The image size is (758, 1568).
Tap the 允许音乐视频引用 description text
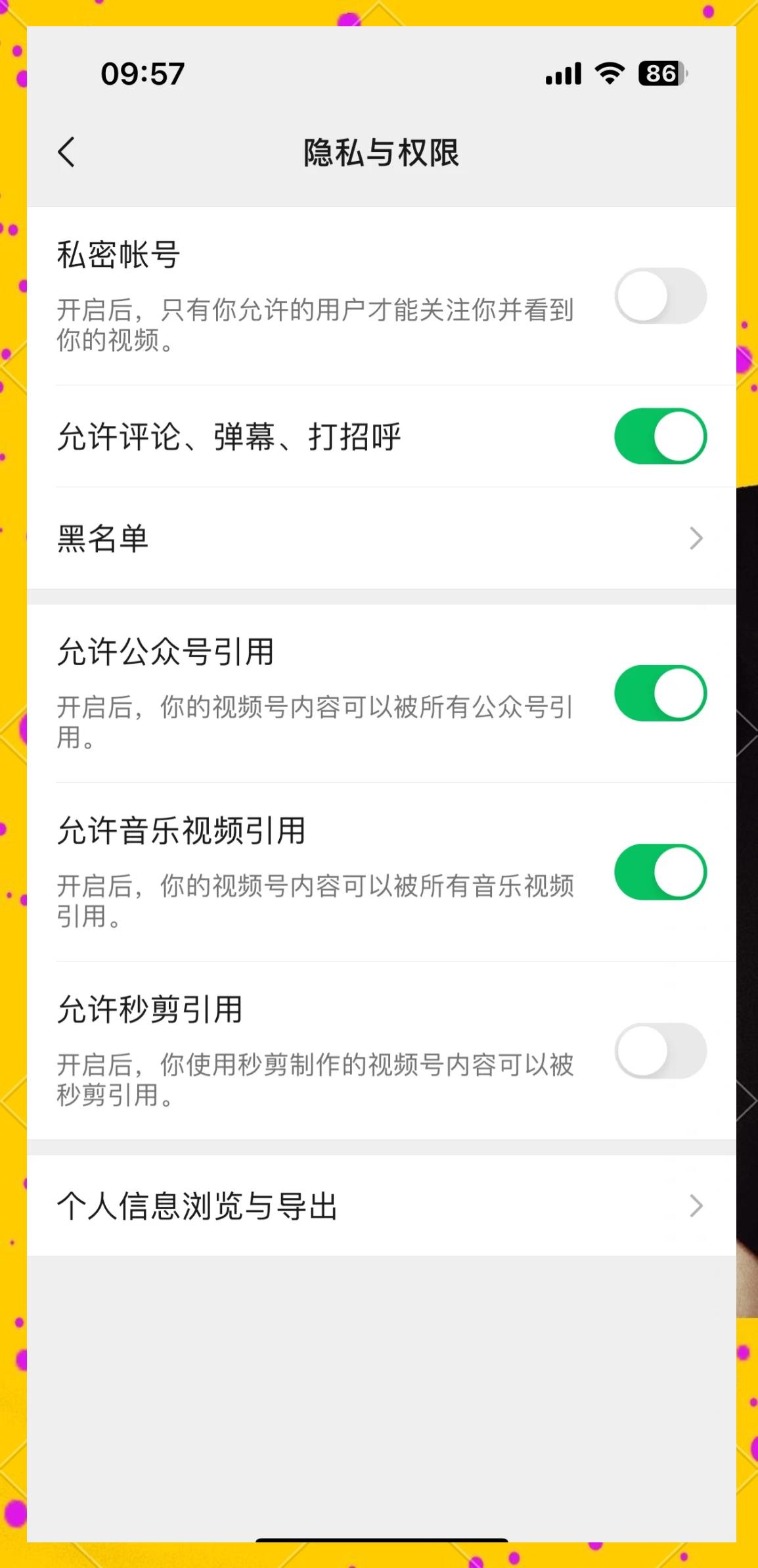tap(315, 910)
